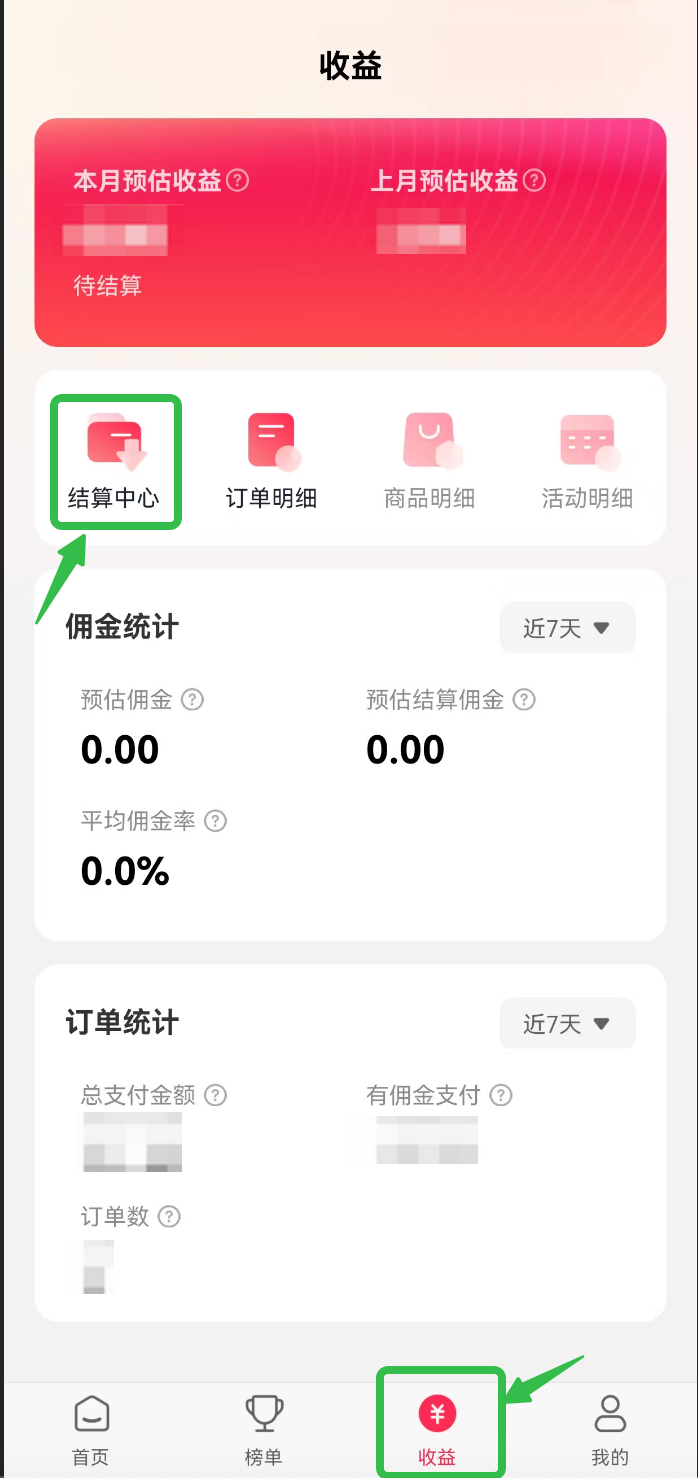
Task: Expand 近7天 dropdown in 佣金统计
Action: [x=567, y=628]
